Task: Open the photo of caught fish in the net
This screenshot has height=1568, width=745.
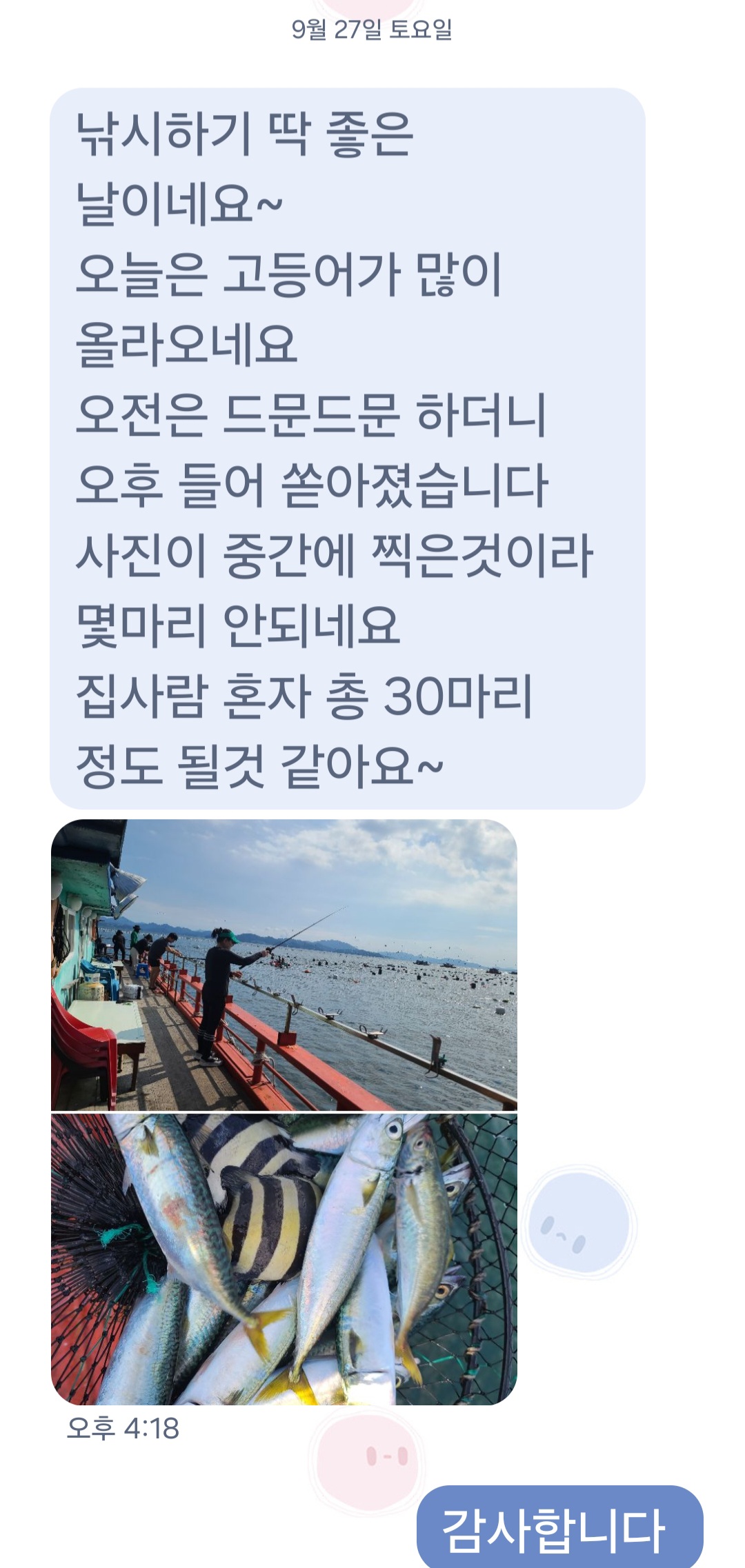Action: (284, 1259)
